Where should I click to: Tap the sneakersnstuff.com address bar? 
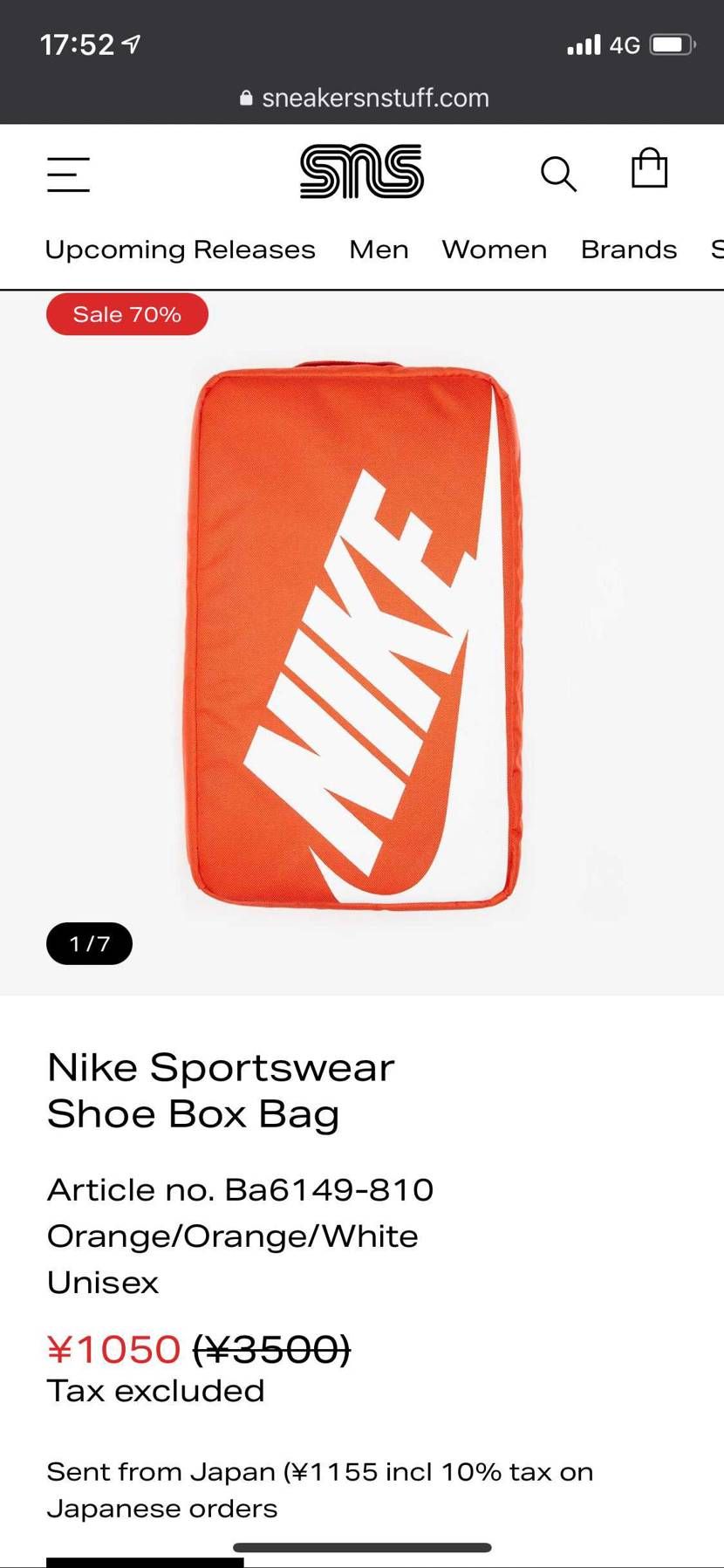coord(364,98)
